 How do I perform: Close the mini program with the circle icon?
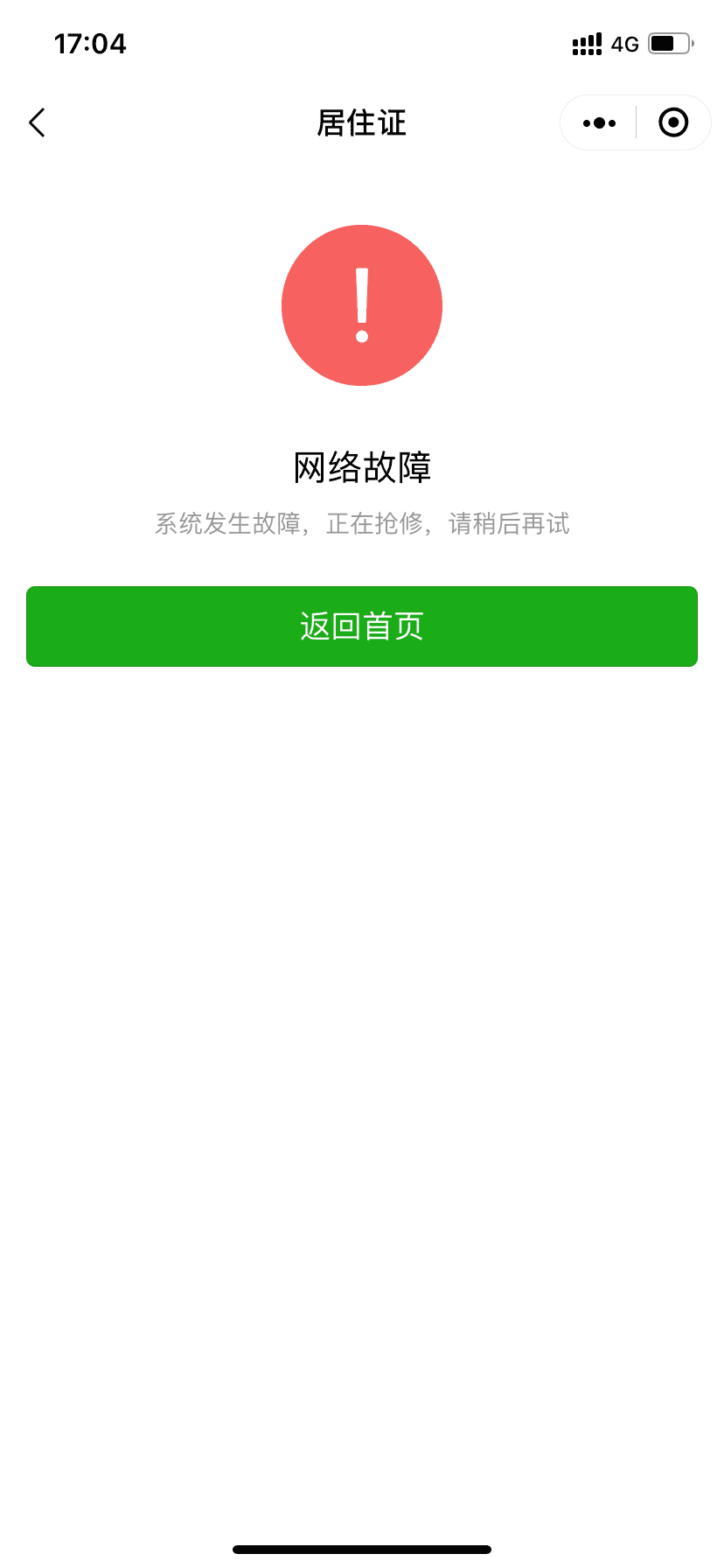click(673, 122)
